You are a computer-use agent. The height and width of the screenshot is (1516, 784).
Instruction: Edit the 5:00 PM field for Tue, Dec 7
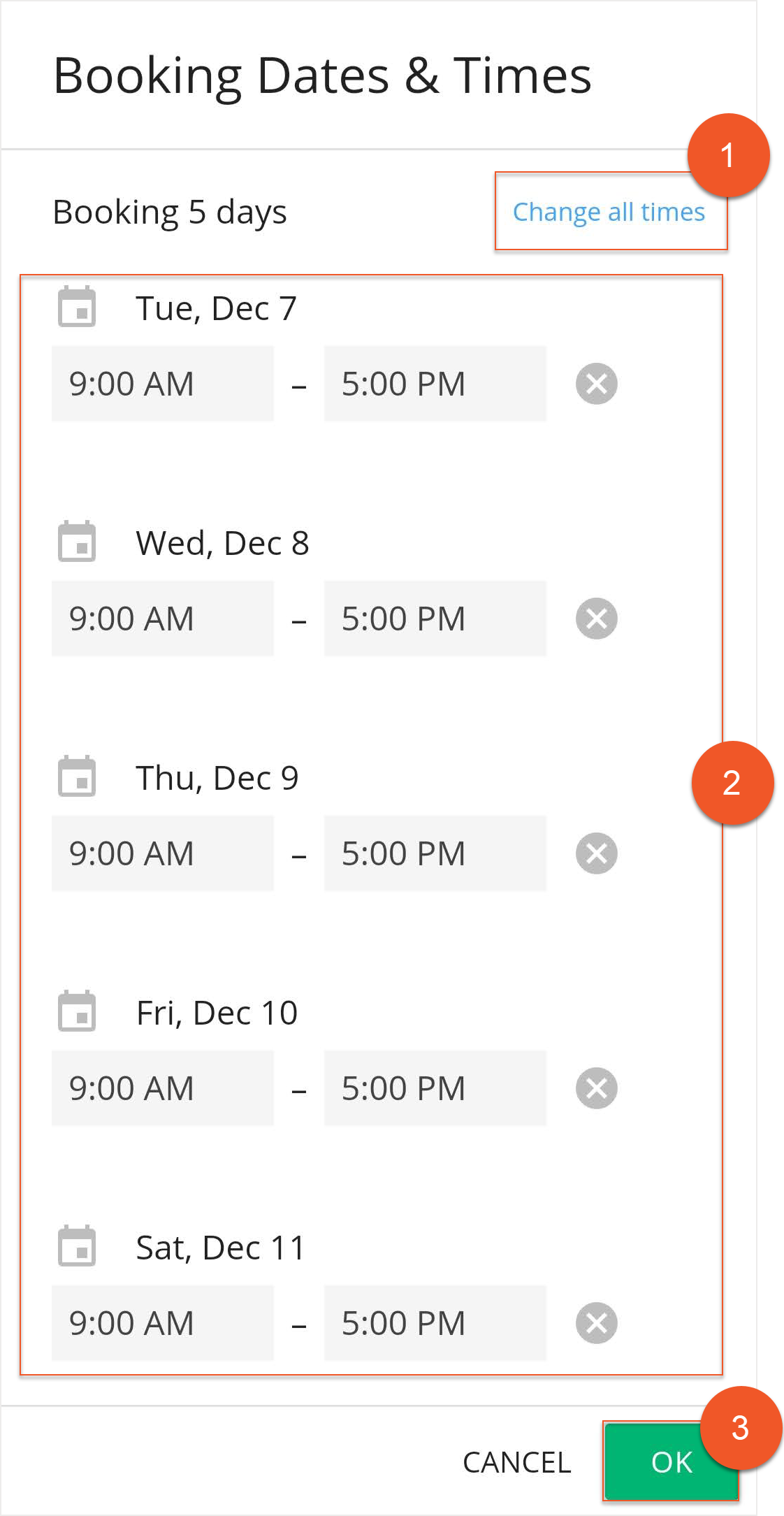click(434, 383)
